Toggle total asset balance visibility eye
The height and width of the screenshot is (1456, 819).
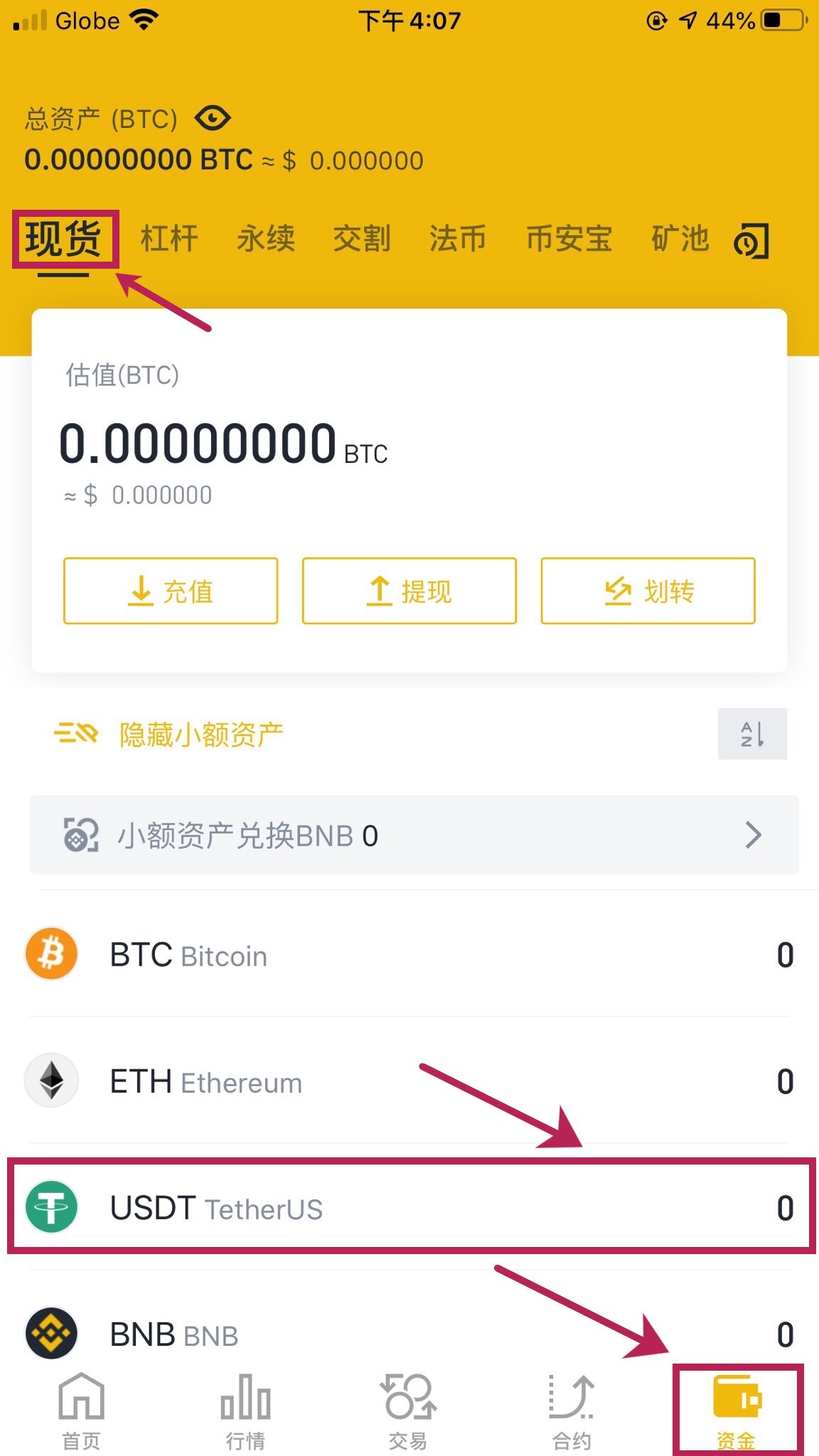(x=213, y=118)
